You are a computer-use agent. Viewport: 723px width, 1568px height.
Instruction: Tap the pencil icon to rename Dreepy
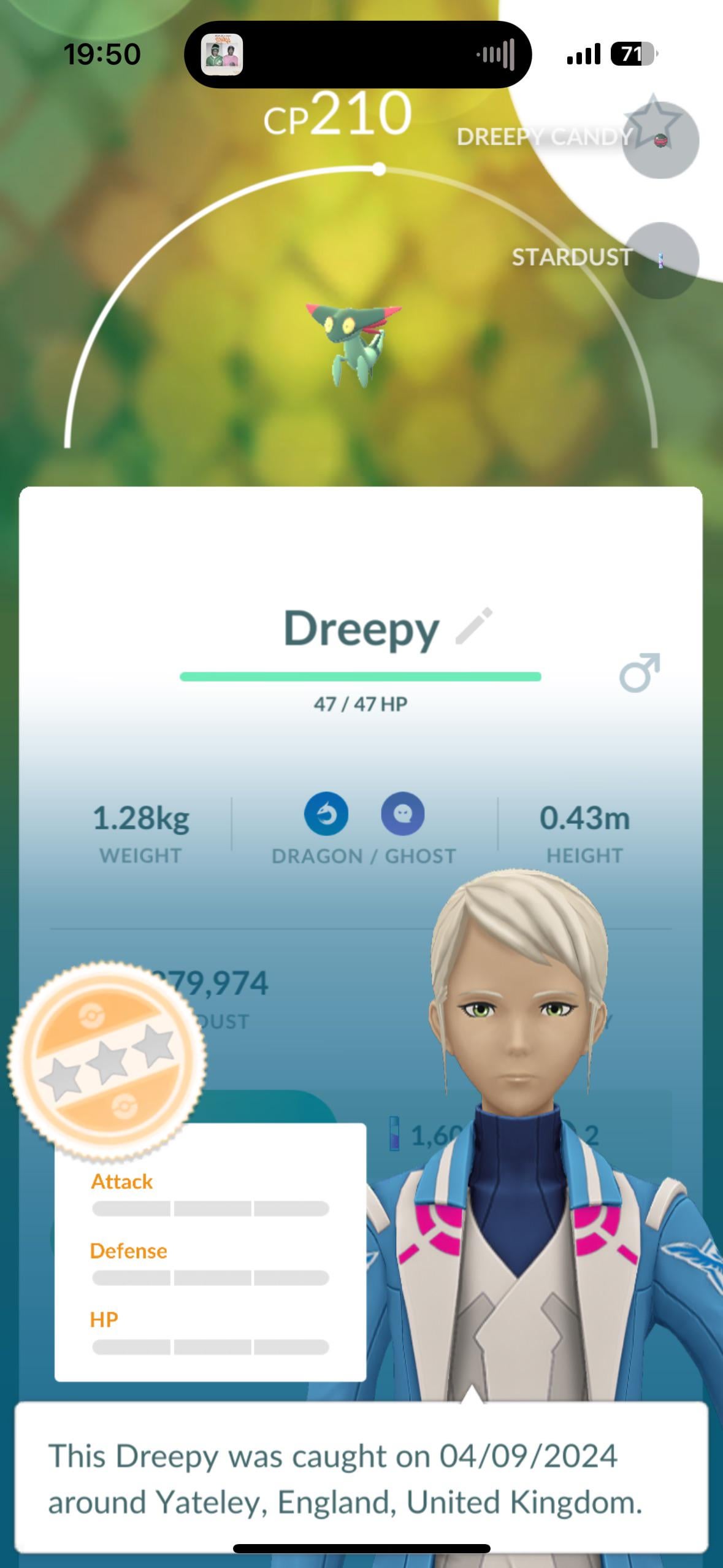(x=474, y=626)
